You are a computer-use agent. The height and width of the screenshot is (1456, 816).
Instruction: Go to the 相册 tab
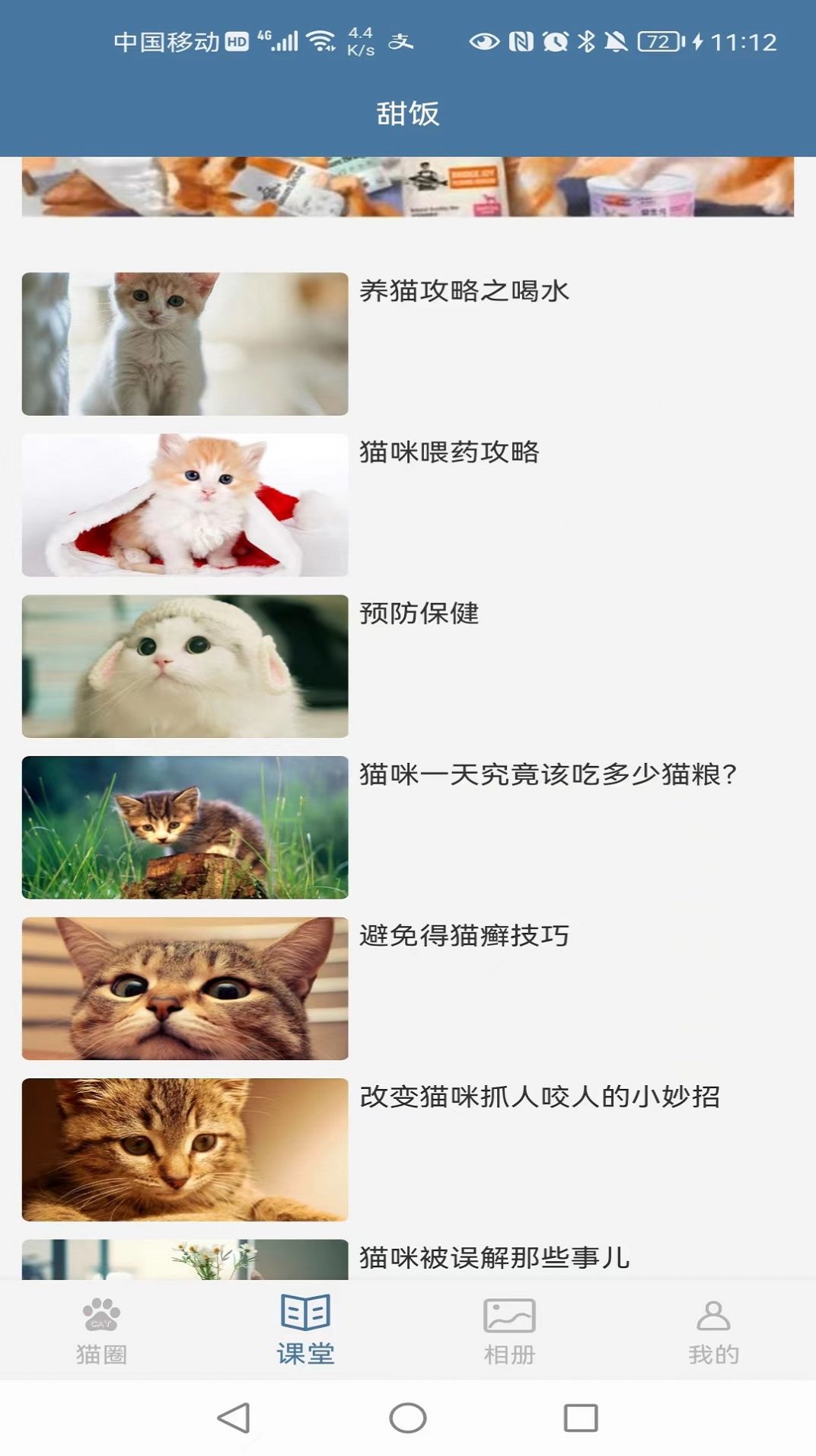click(x=509, y=1330)
